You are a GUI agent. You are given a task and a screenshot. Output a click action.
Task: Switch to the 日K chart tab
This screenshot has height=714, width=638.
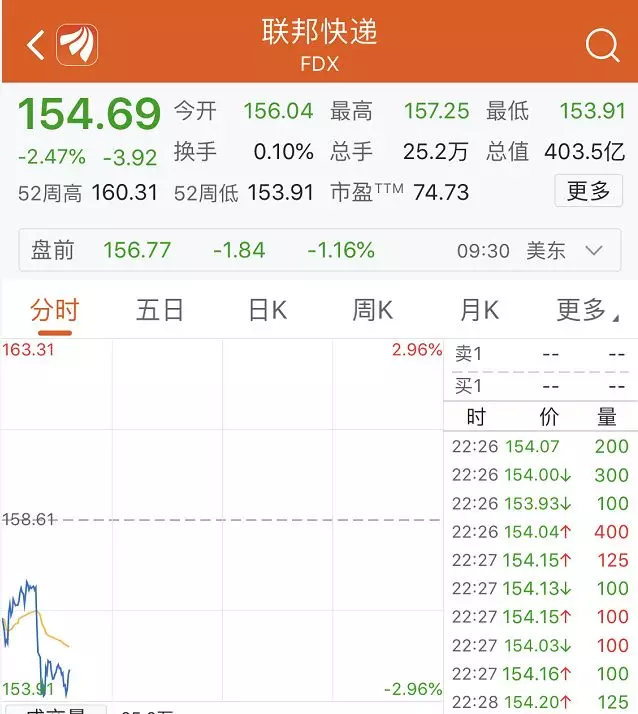(268, 311)
